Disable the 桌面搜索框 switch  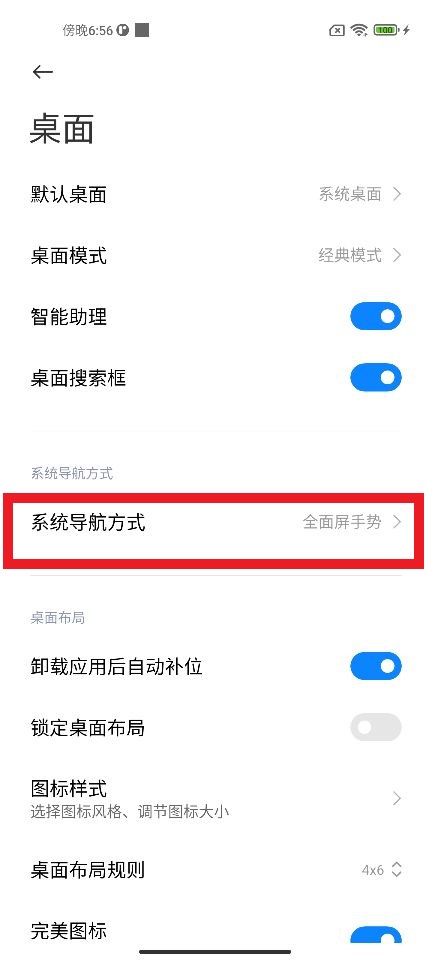pyautogui.click(x=376, y=378)
